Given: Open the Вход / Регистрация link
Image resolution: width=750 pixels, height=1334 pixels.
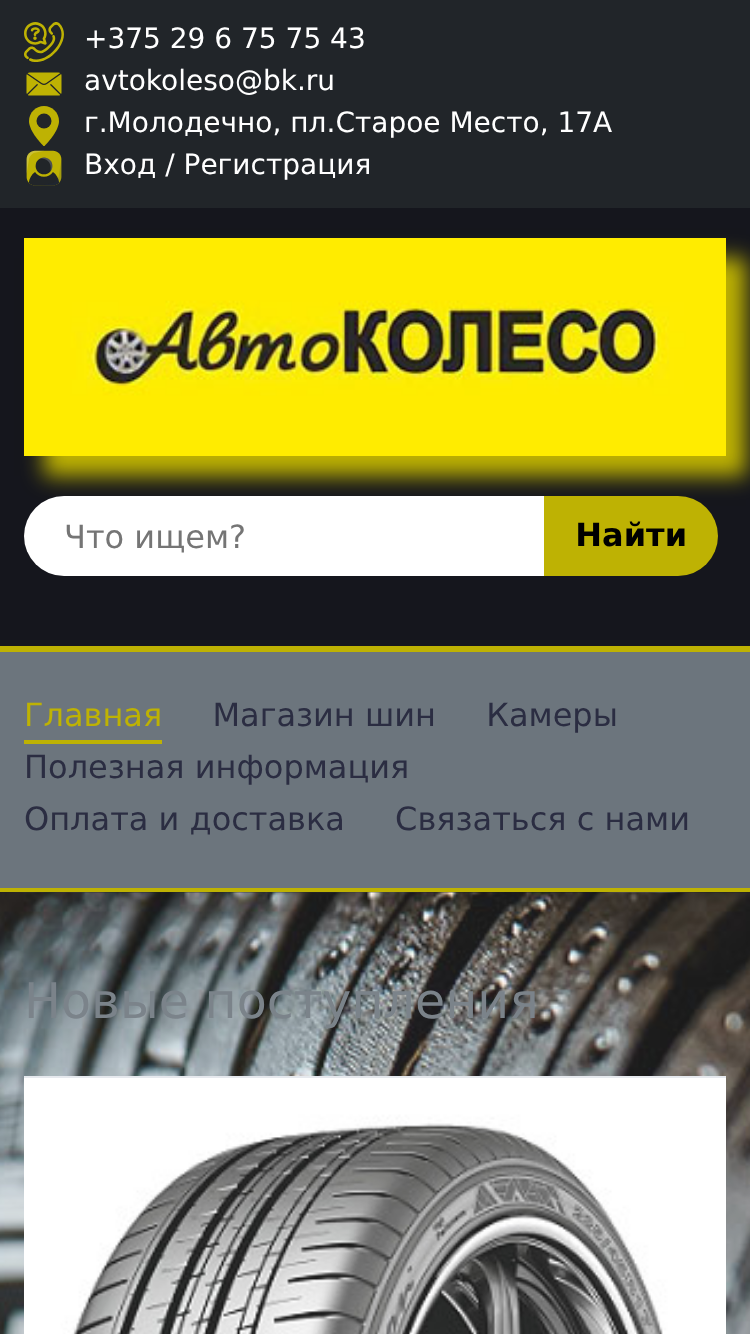Looking at the screenshot, I should click(228, 165).
